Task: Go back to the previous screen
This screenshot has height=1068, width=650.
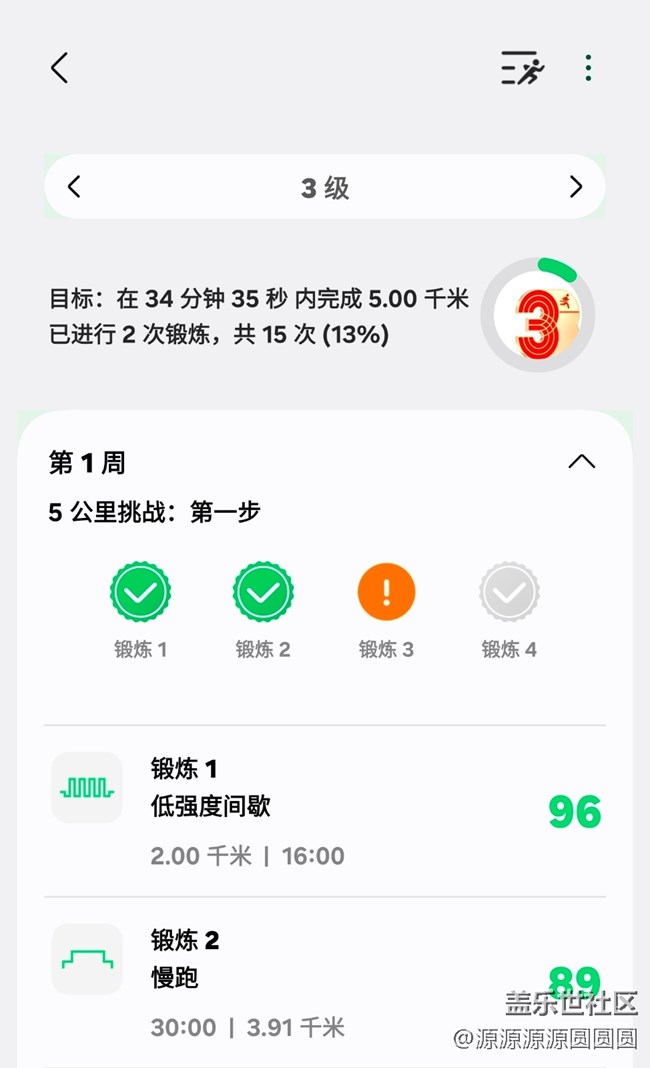Action: coord(59,68)
